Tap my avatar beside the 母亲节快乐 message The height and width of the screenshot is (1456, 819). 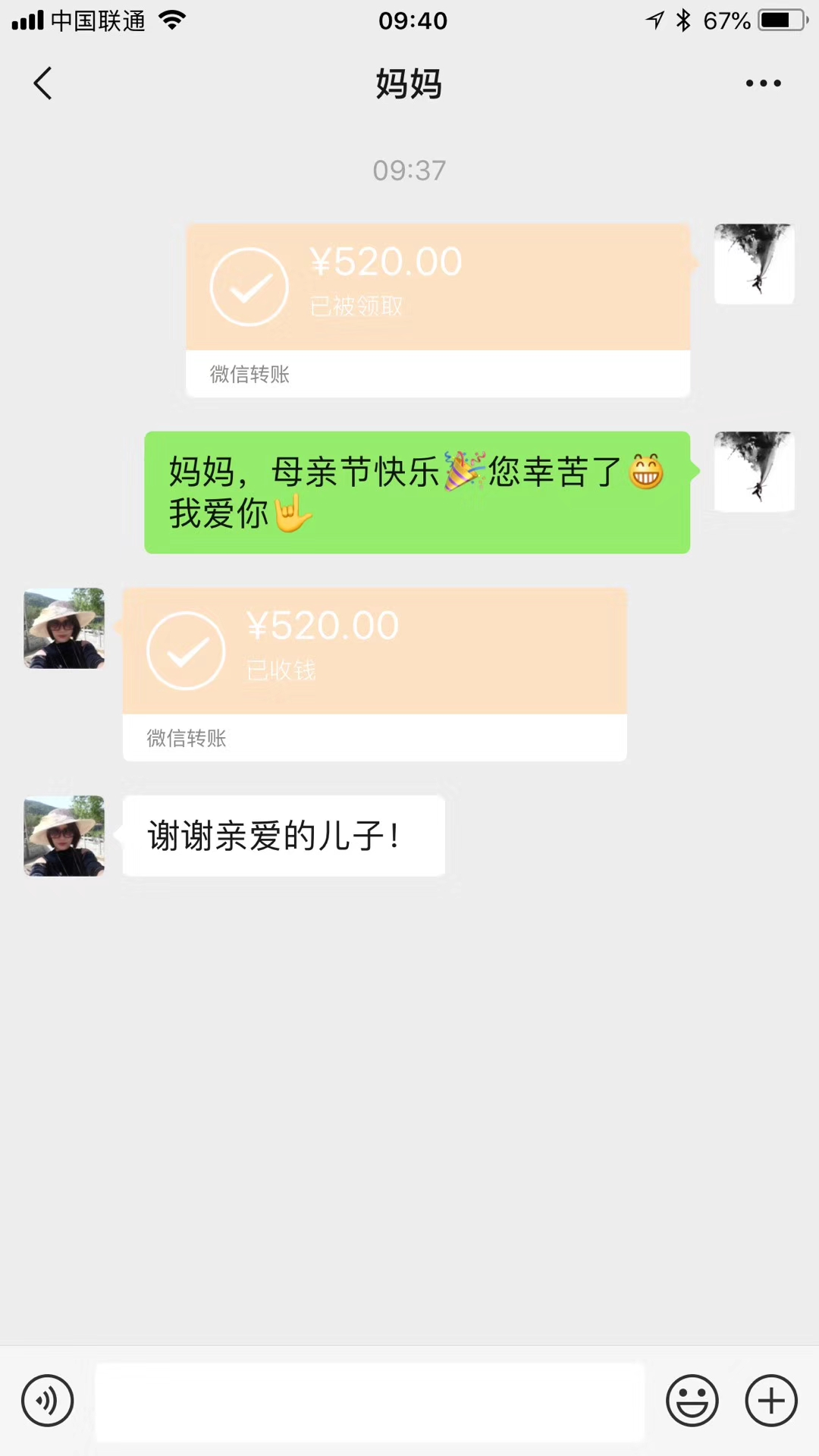pyautogui.click(x=755, y=472)
